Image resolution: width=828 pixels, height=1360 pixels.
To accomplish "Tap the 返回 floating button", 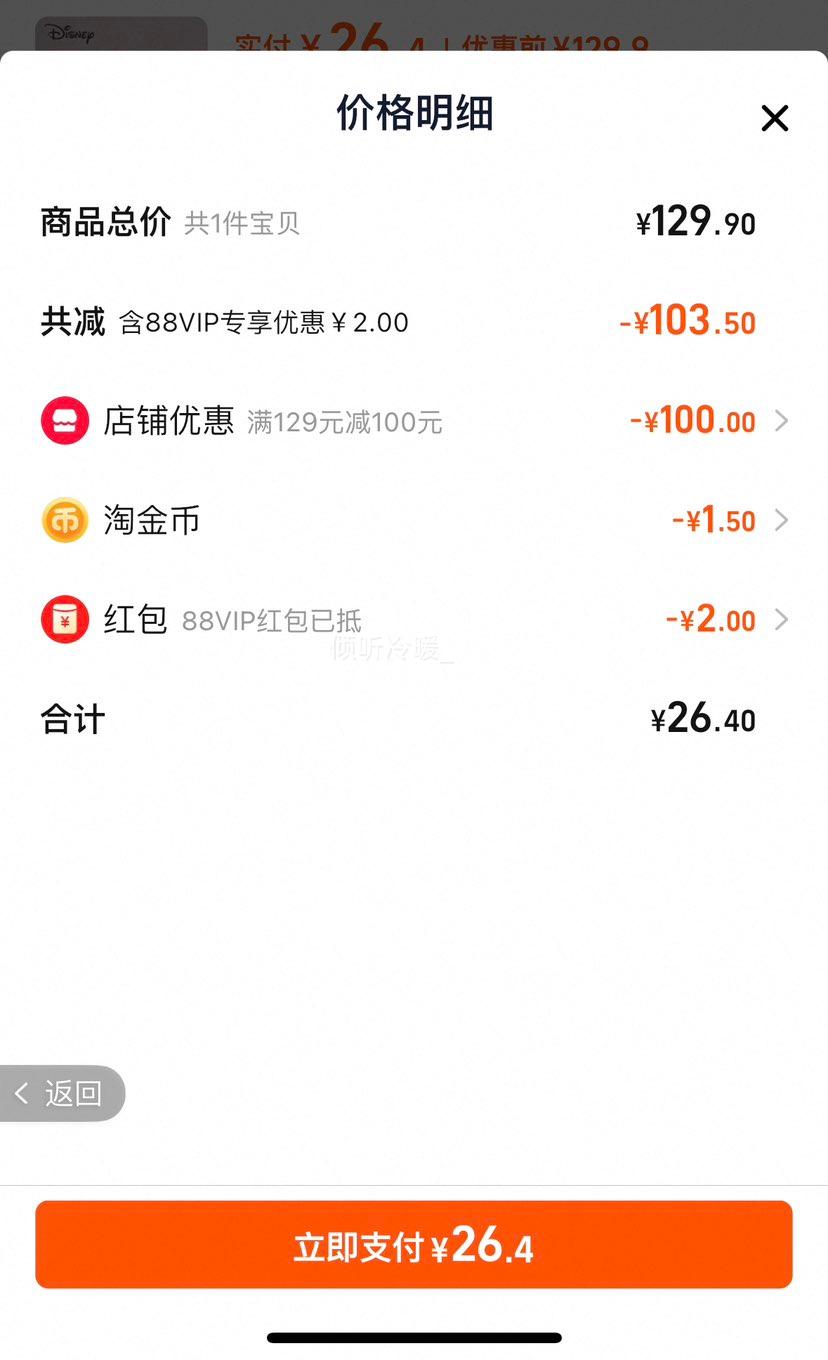I will click(62, 1093).
